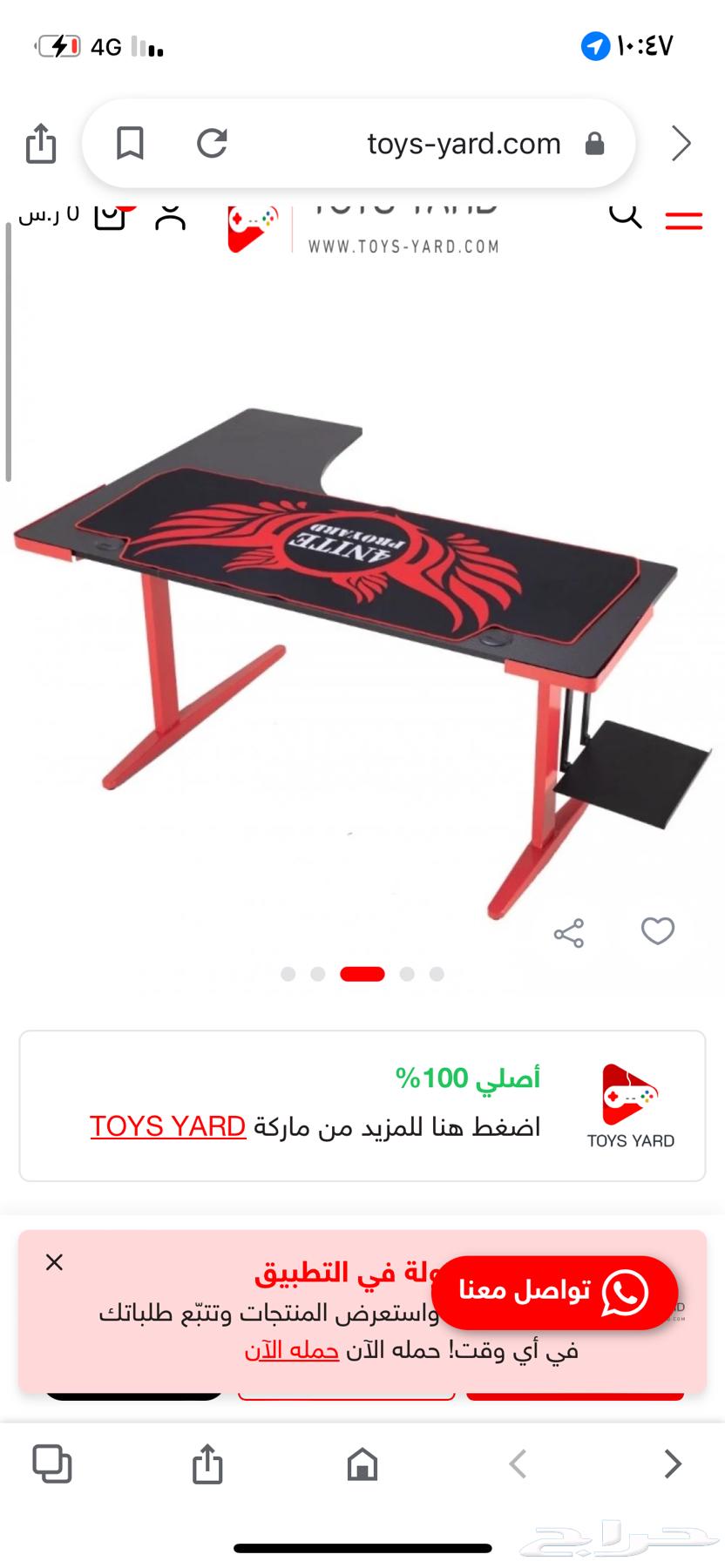725x1568 pixels.
Task: Select the third carousel dot indicator
Action: point(362,973)
